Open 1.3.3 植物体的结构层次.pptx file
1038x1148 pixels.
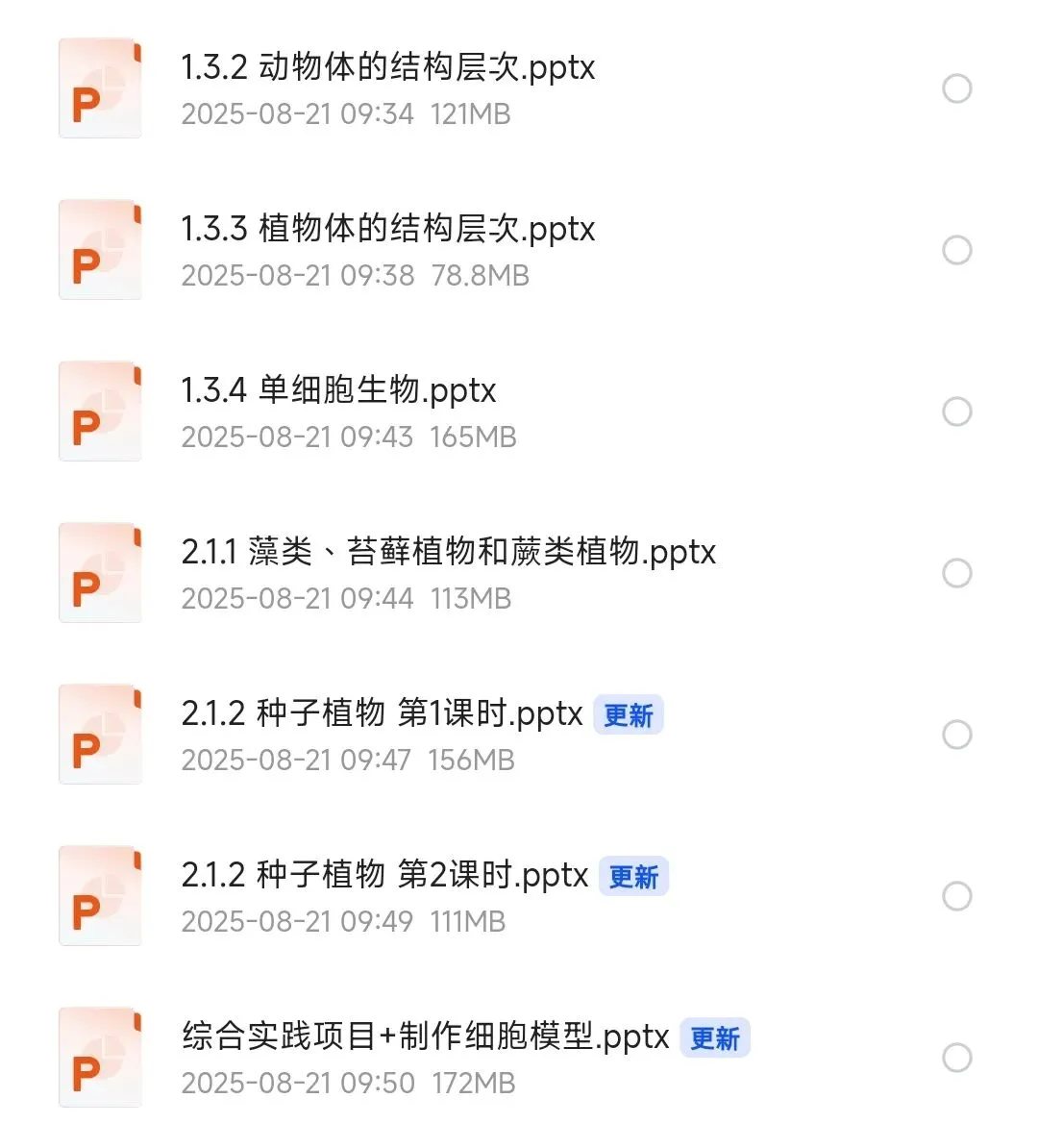388,229
